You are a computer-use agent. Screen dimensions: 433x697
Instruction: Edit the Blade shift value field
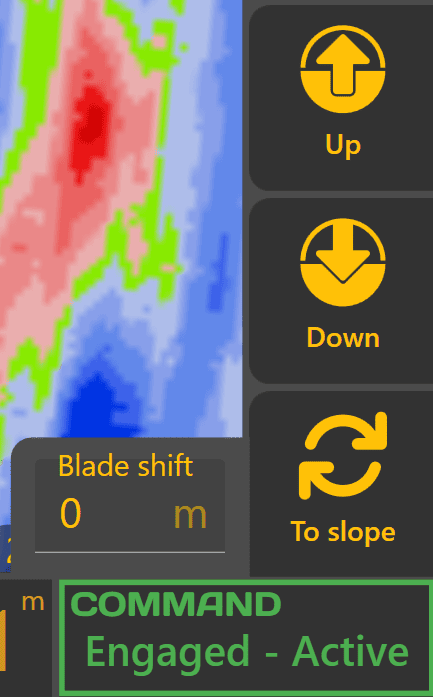pyautogui.click(x=130, y=506)
